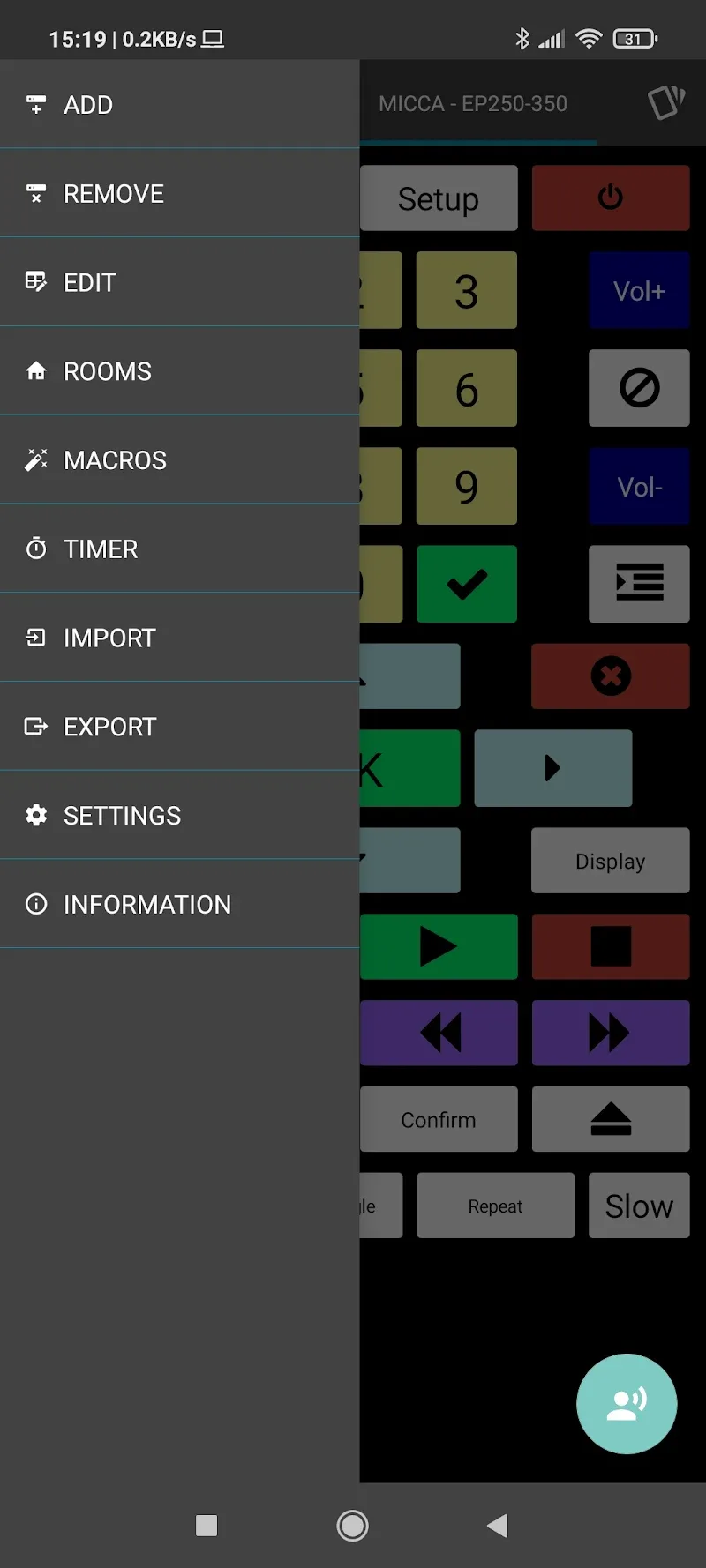Stop playback with the red stop button
Viewport: 706px width, 1568px height.
610,946
